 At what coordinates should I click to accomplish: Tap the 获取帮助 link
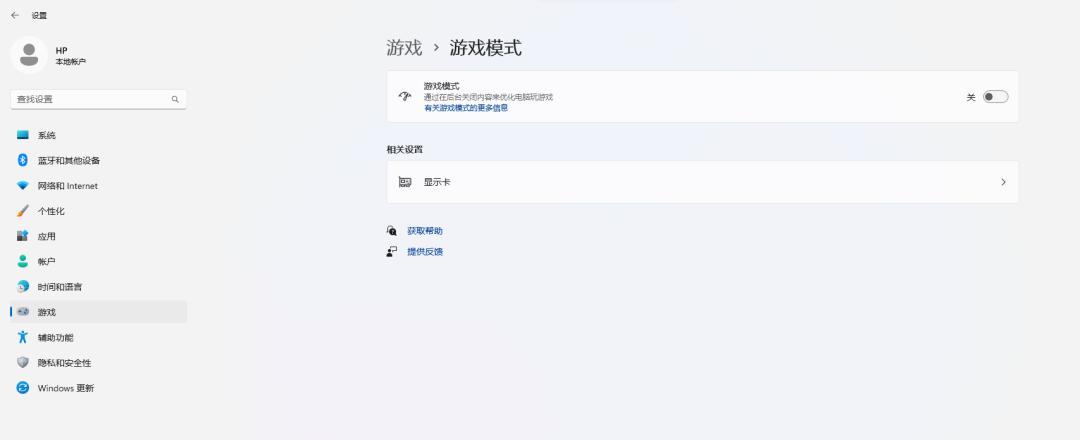425,231
